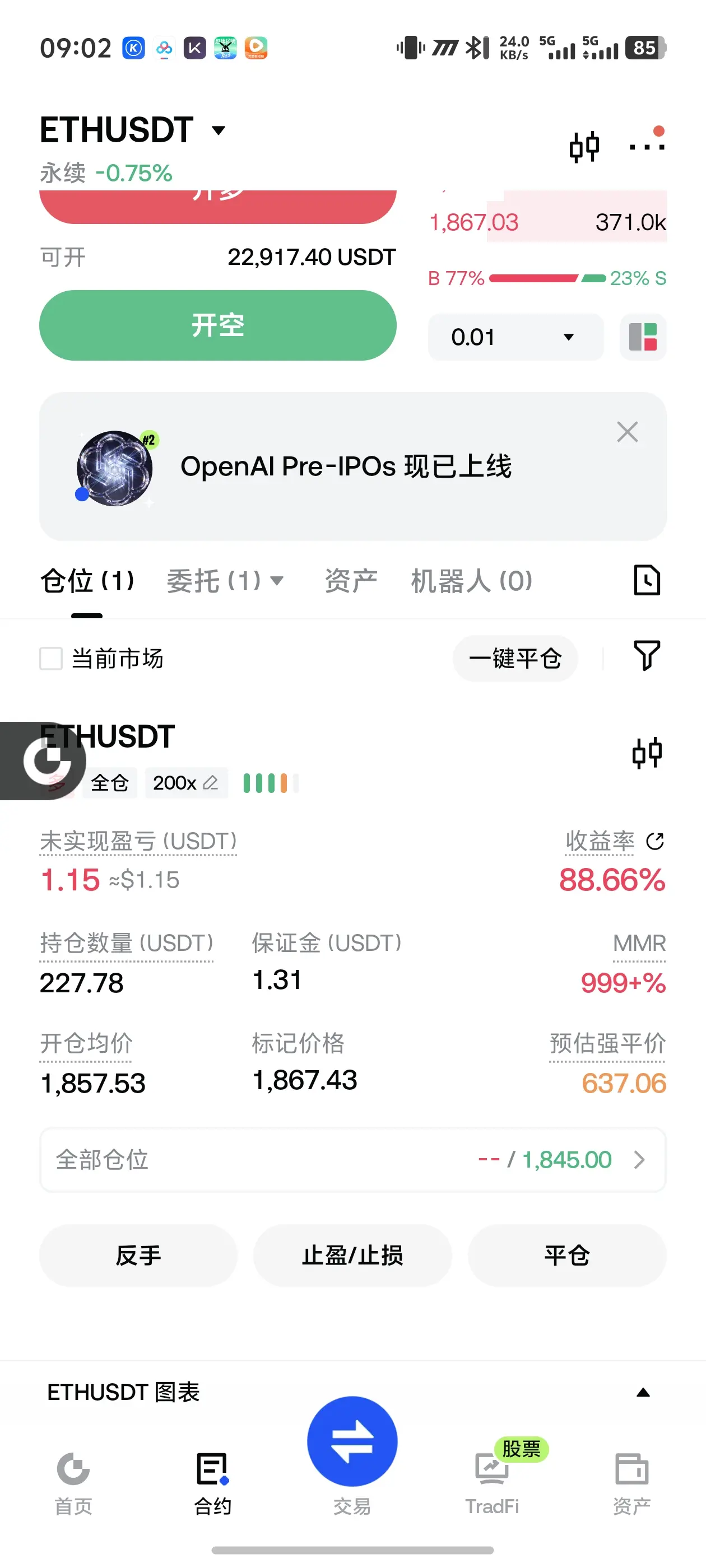Open the positions filter funnel icon
This screenshot has height=1568, width=706.
coord(646,656)
